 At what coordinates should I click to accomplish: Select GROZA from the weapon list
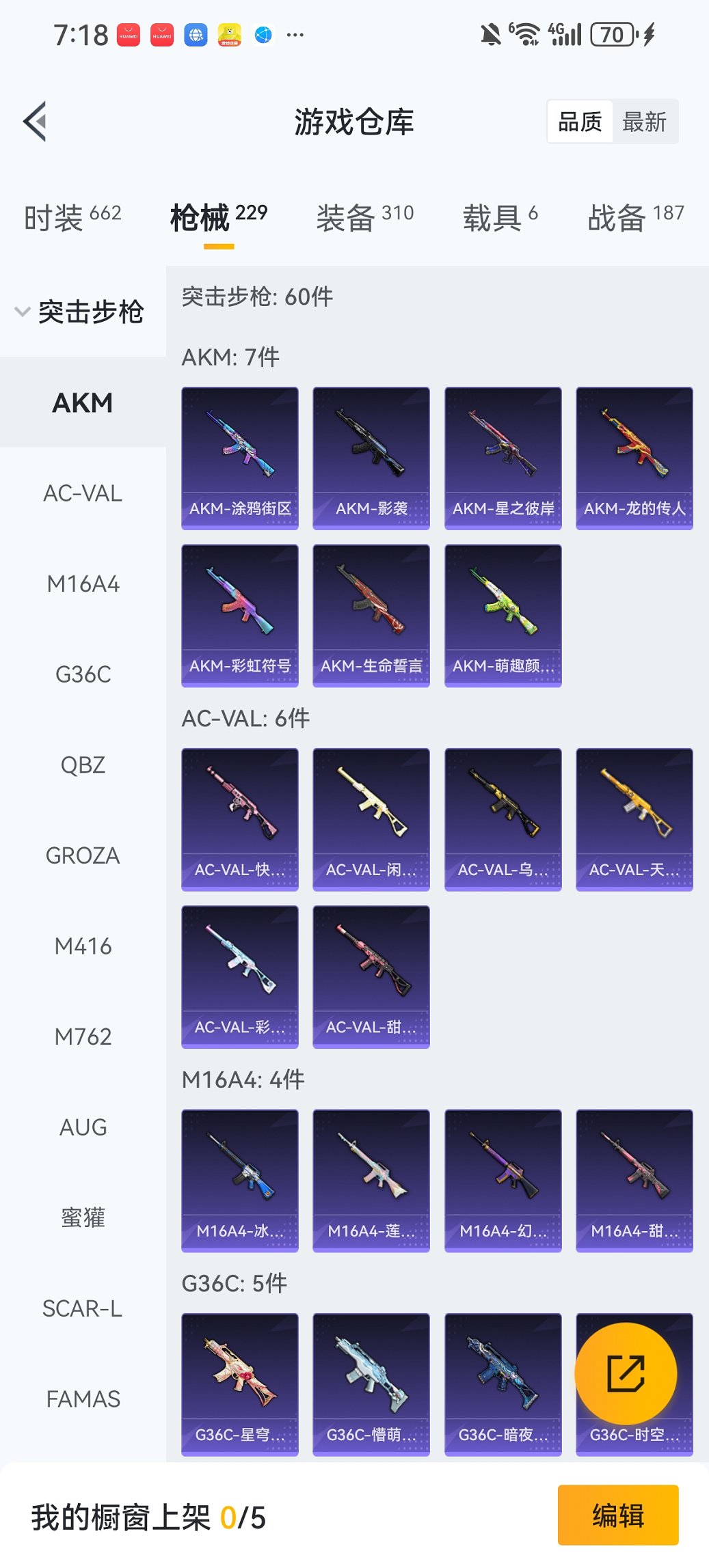click(83, 855)
